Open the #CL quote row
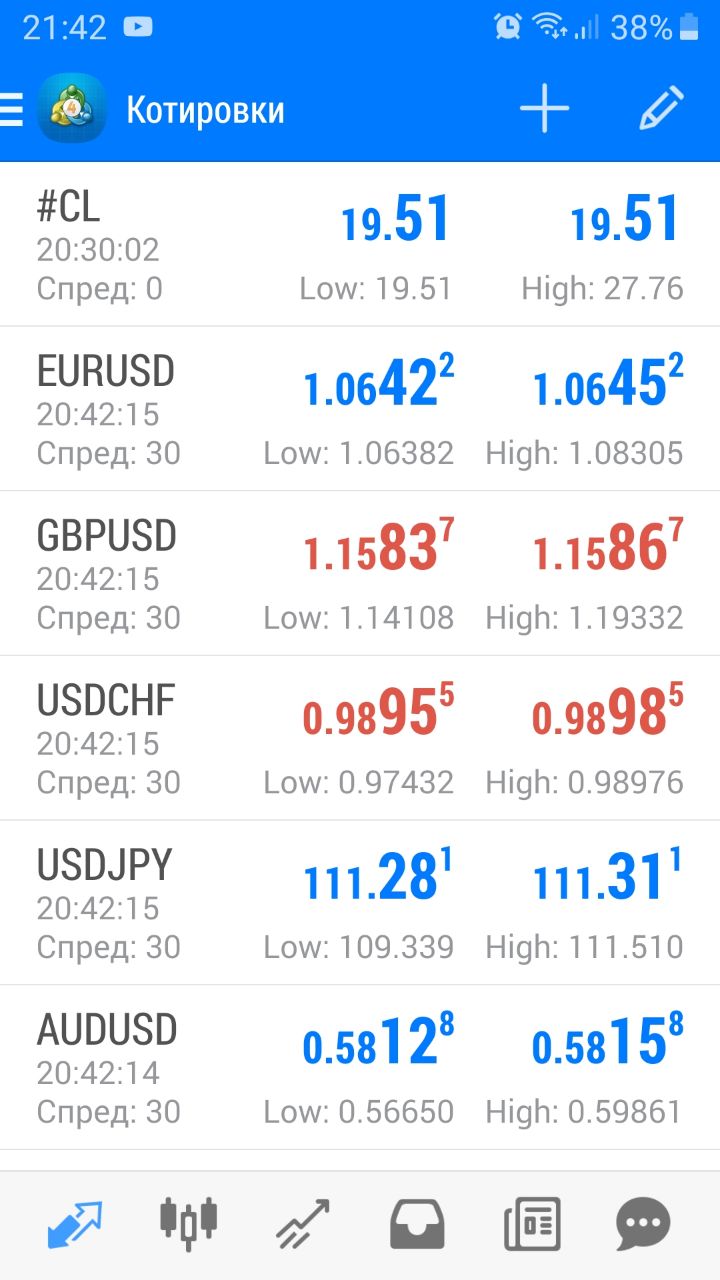This screenshot has width=720, height=1280. coord(360,245)
